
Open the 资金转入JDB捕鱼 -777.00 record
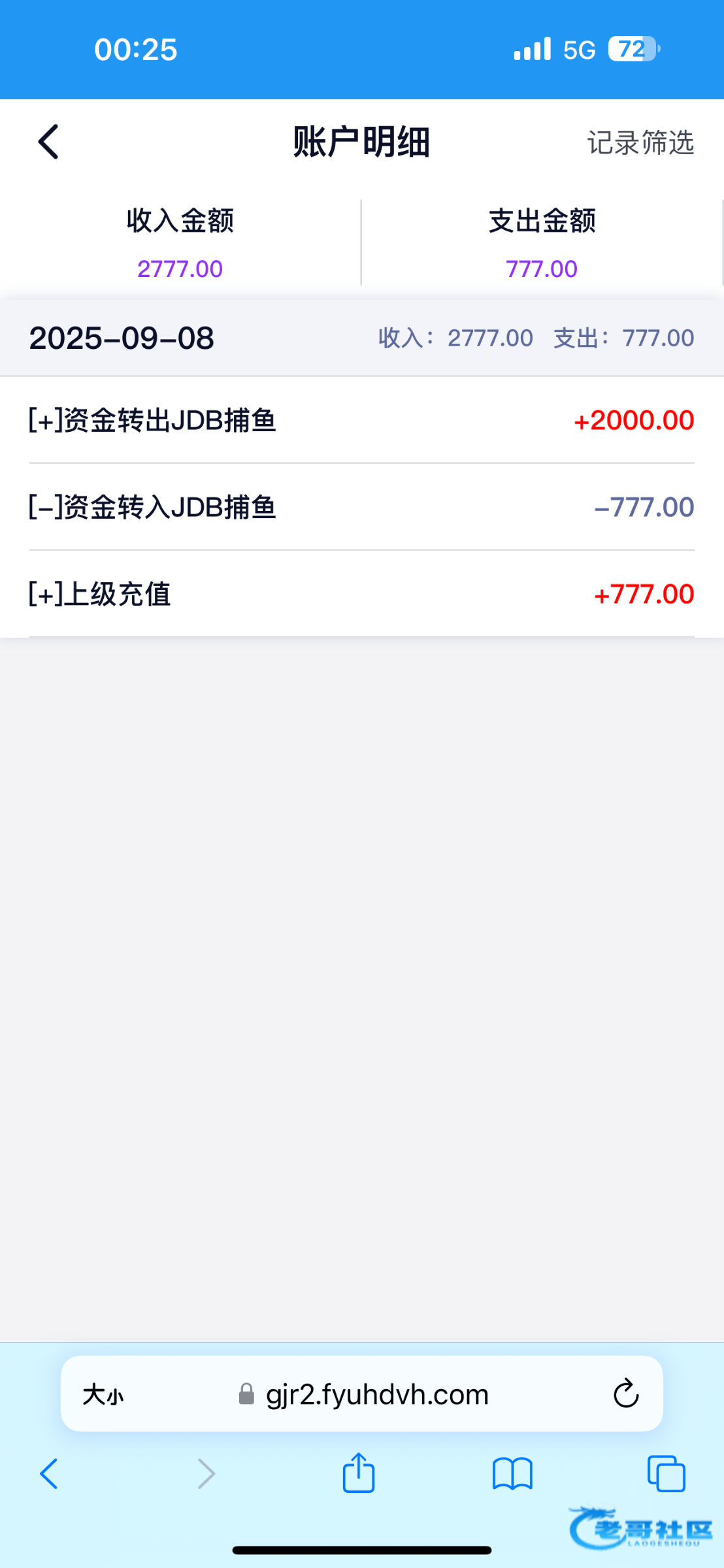point(361,507)
